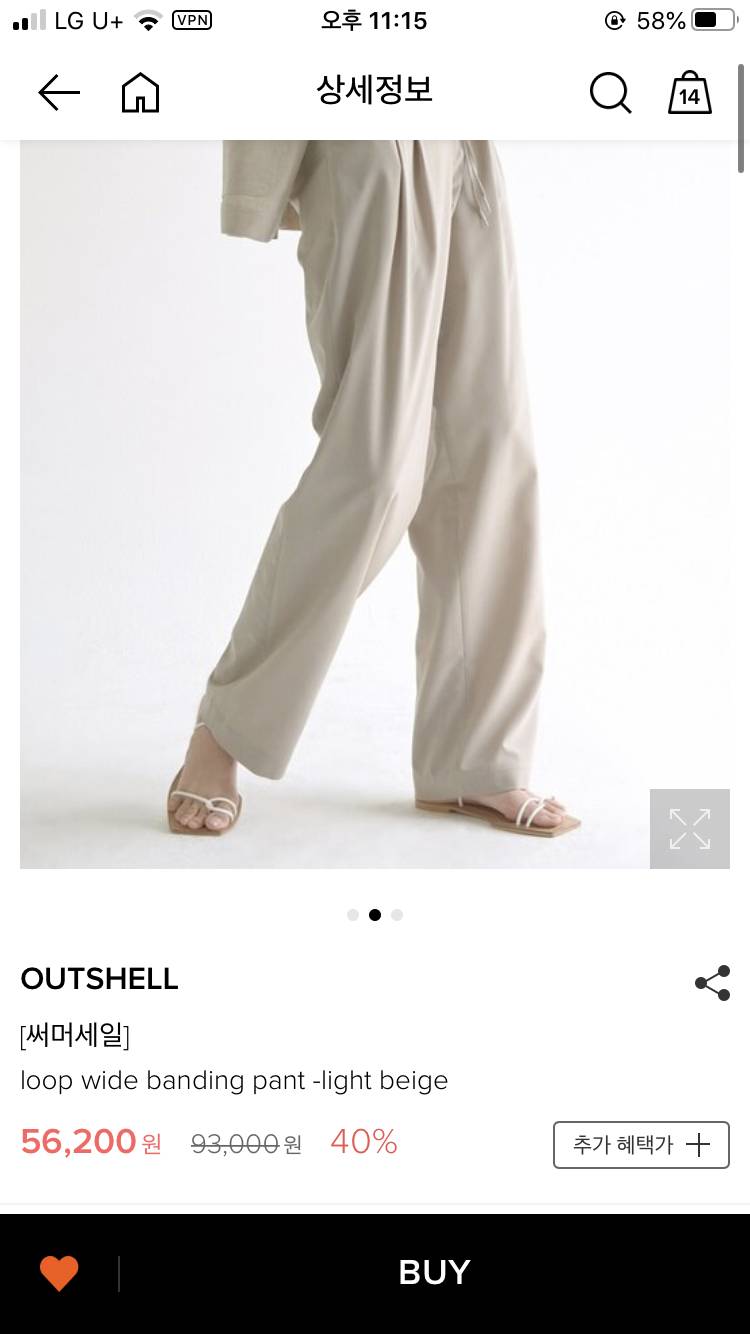Share this product
Viewport: 750px width, 1334px height.
pyautogui.click(x=712, y=983)
